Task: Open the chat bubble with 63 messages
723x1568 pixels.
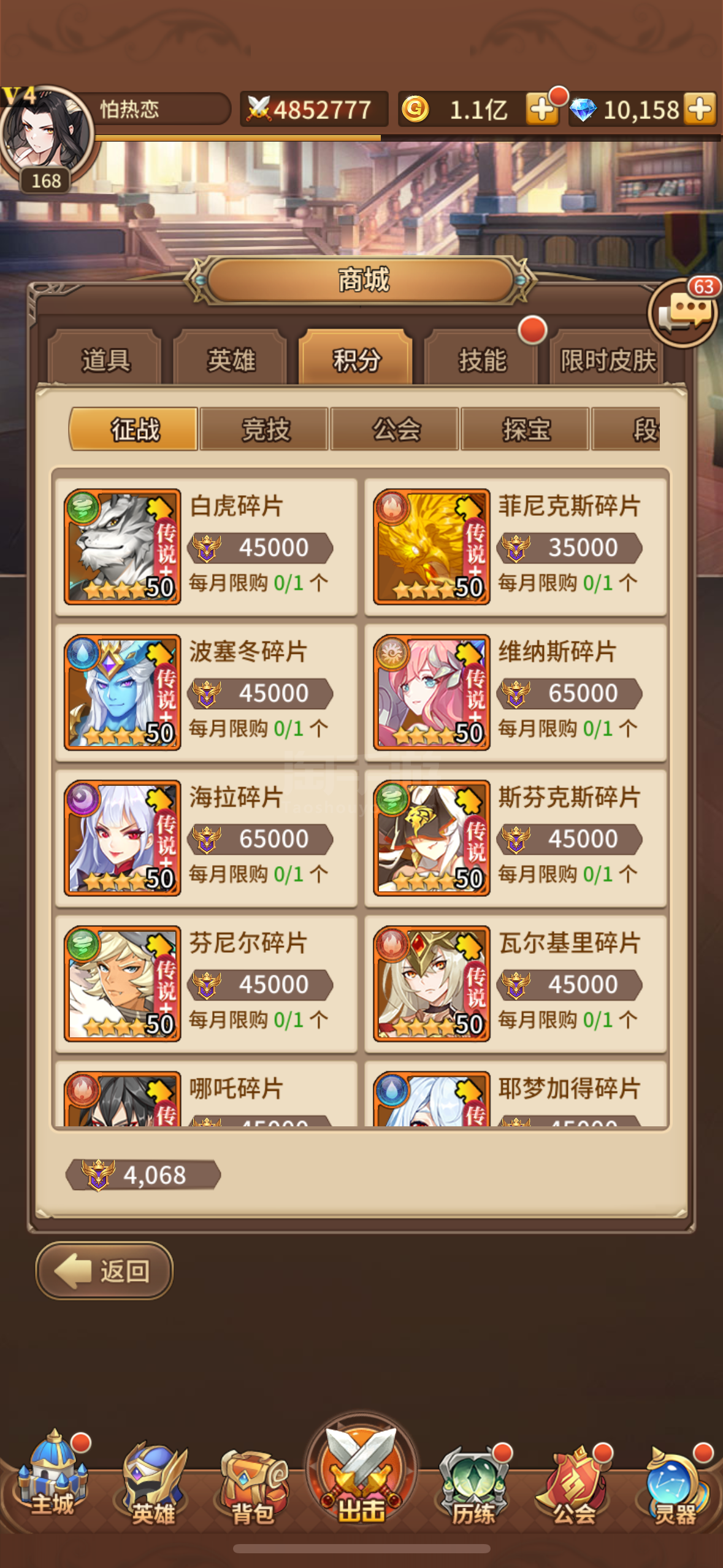Action: pos(683,312)
